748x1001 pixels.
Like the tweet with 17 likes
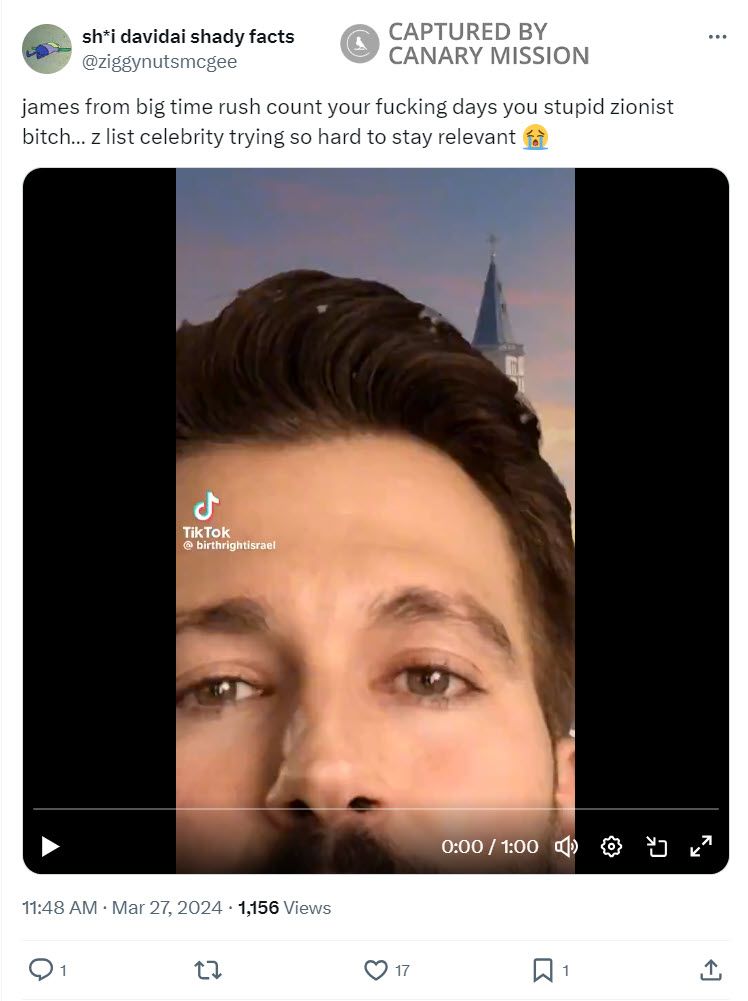376,969
